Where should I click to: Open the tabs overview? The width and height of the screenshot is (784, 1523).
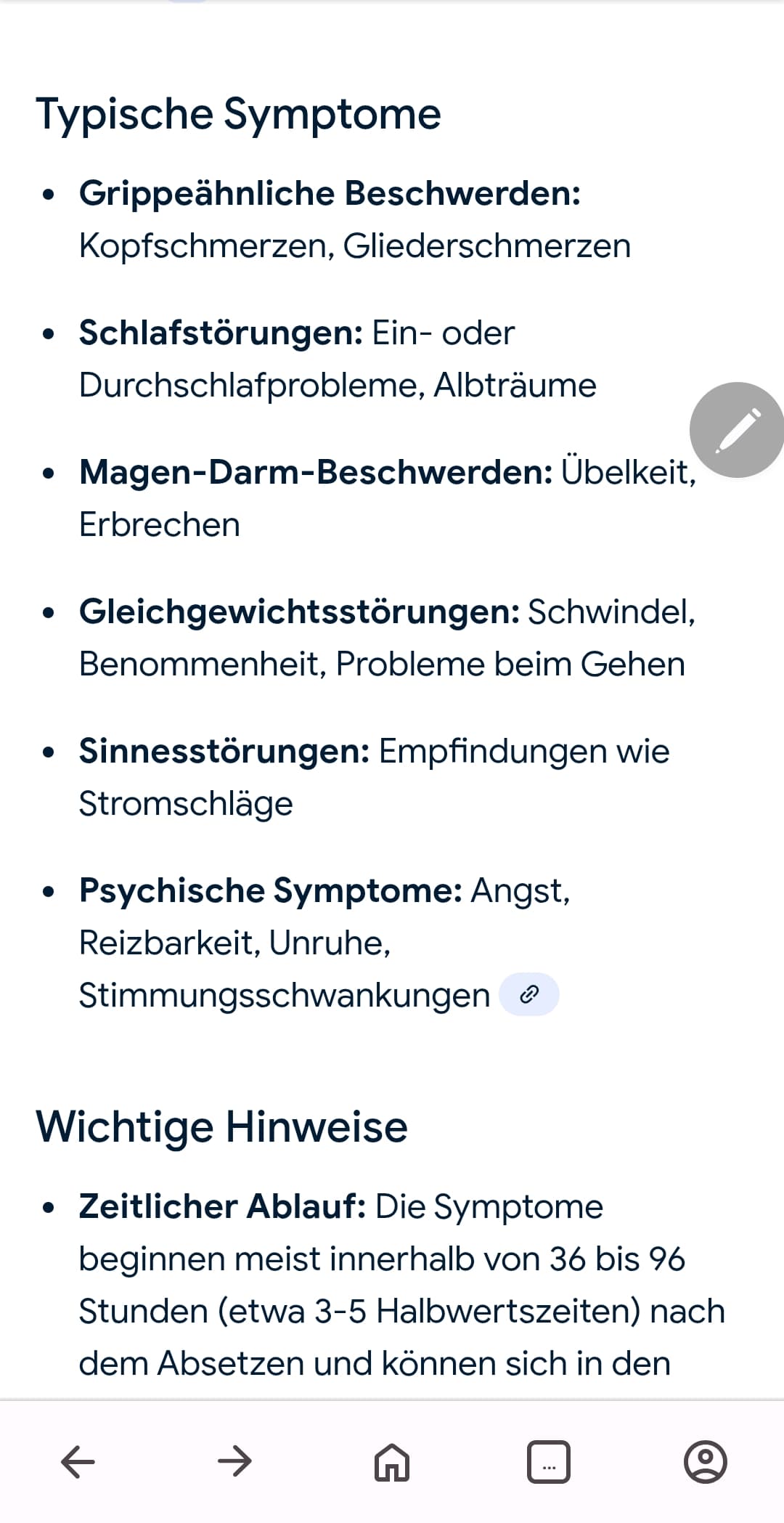pyautogui.click(x=548, y=1461)
